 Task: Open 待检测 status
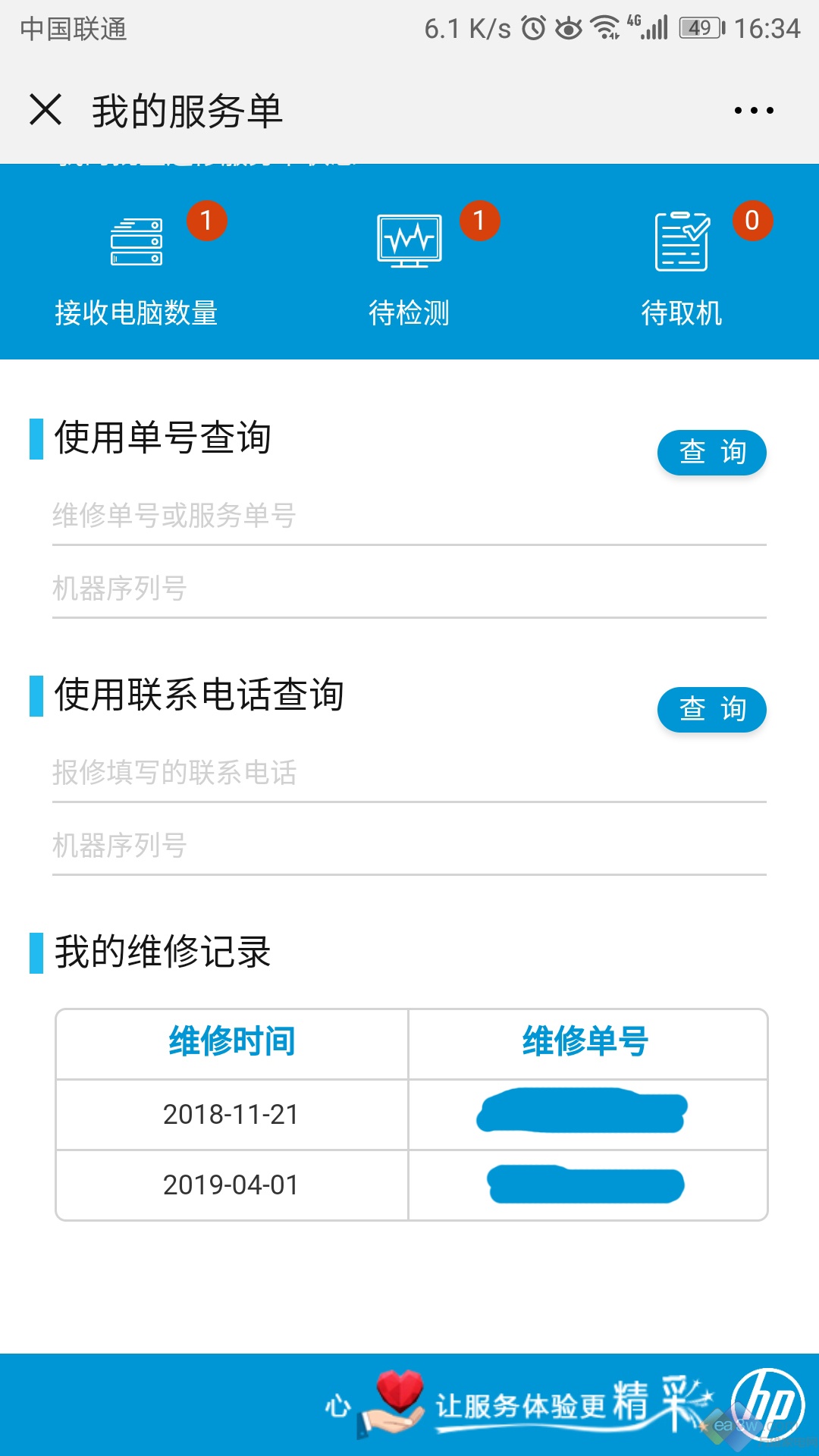409,265
